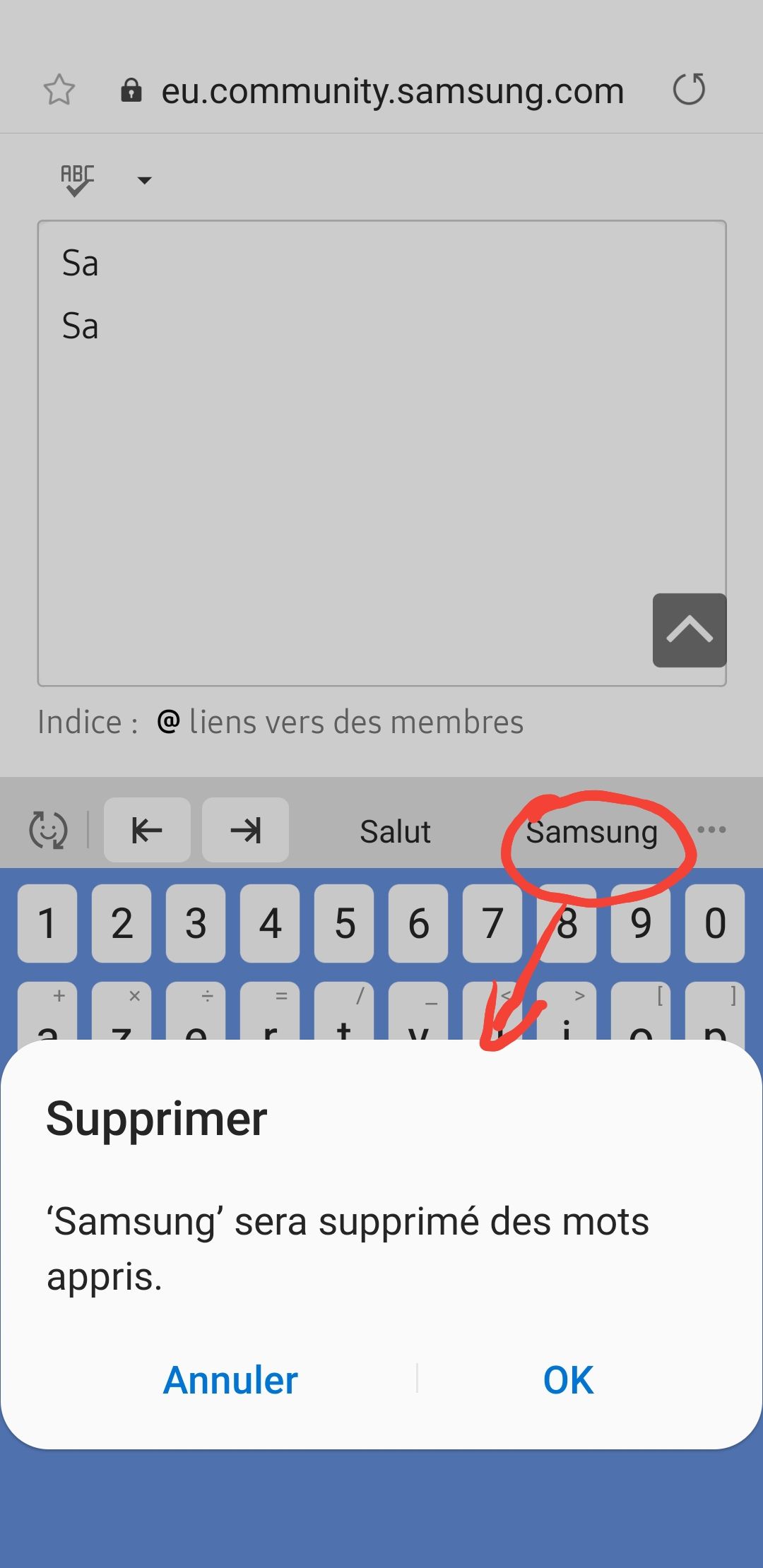
Task: Show more keyboard suggestions
Action: [711, 829]
